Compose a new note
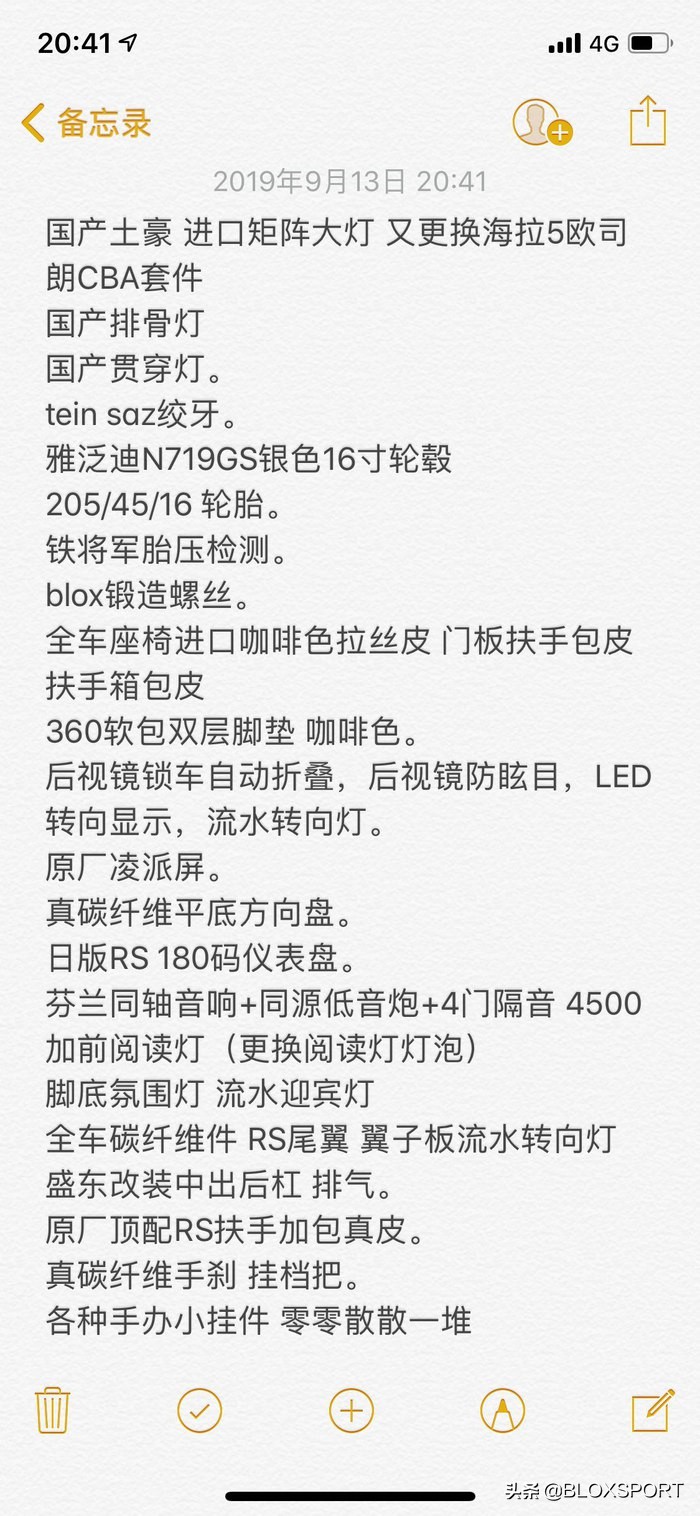 point(653,1410)
